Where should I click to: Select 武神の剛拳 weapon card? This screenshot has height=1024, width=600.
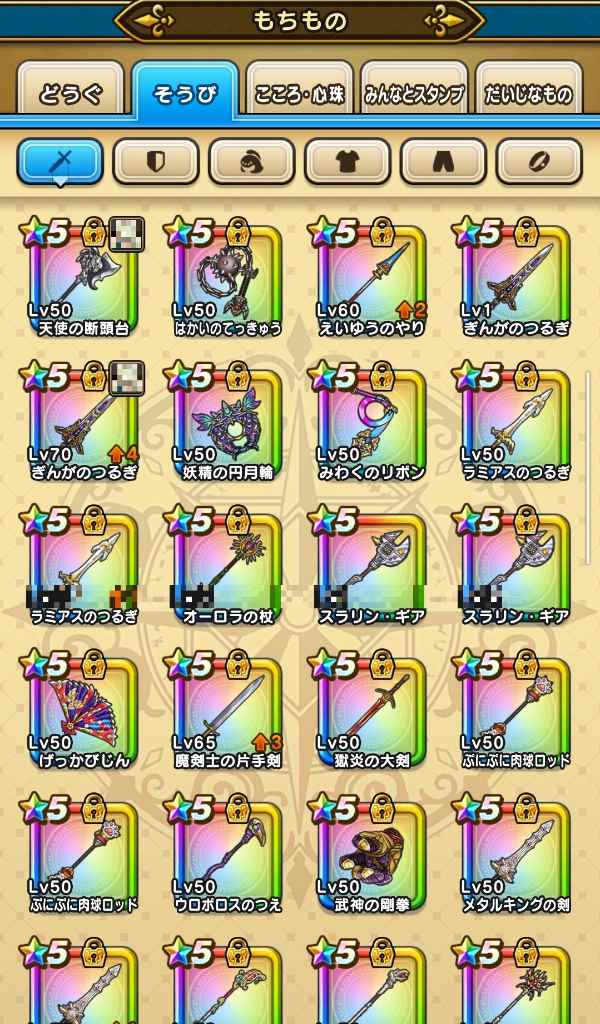[x=371, y=855]
